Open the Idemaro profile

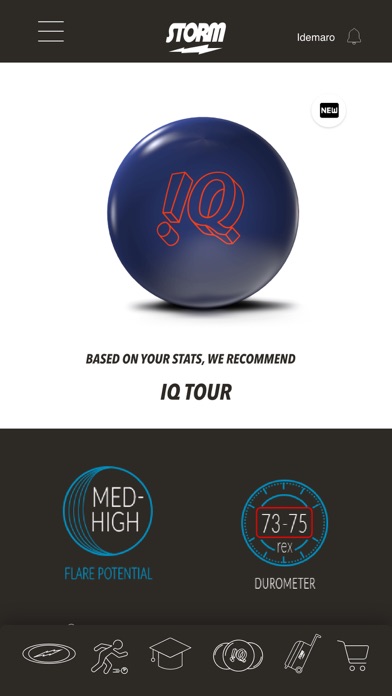(316, 37)
